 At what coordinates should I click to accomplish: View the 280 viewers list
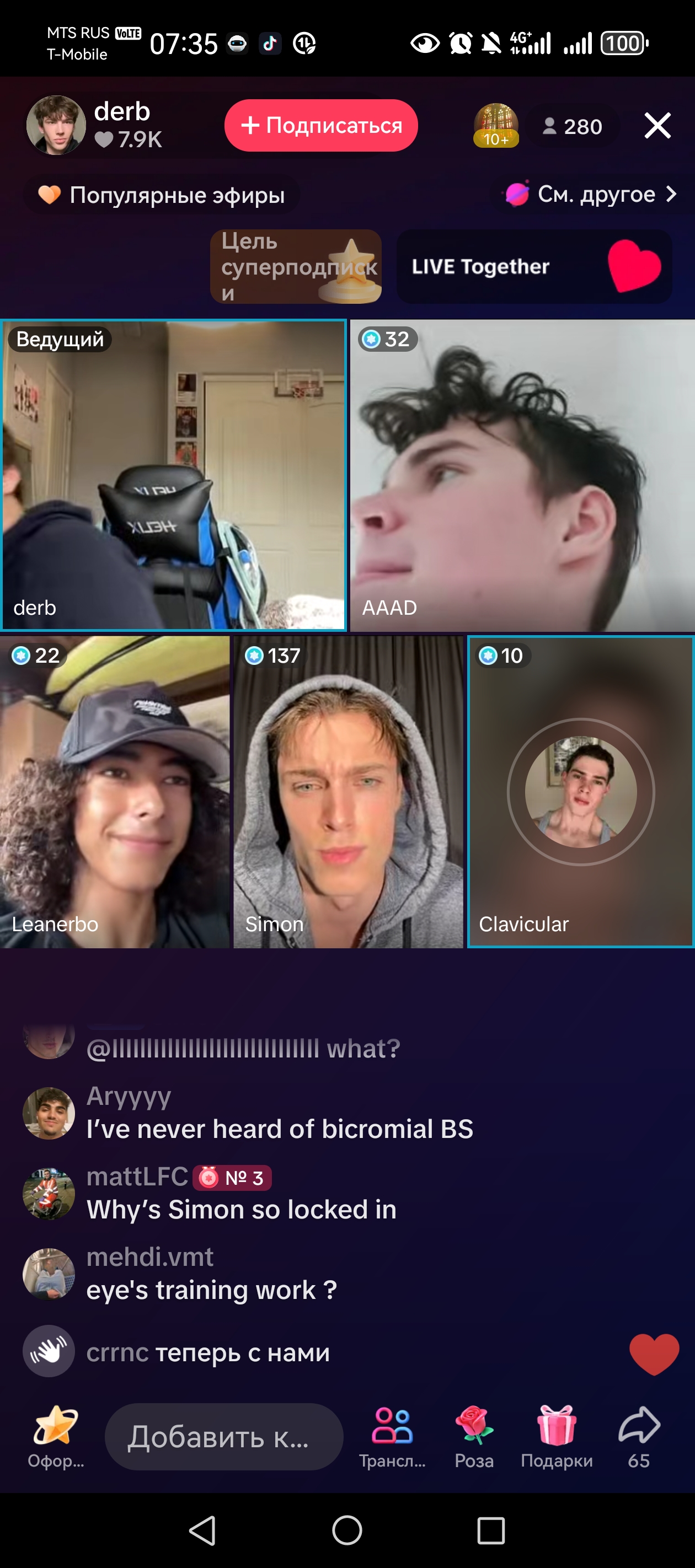coord(573,127)
